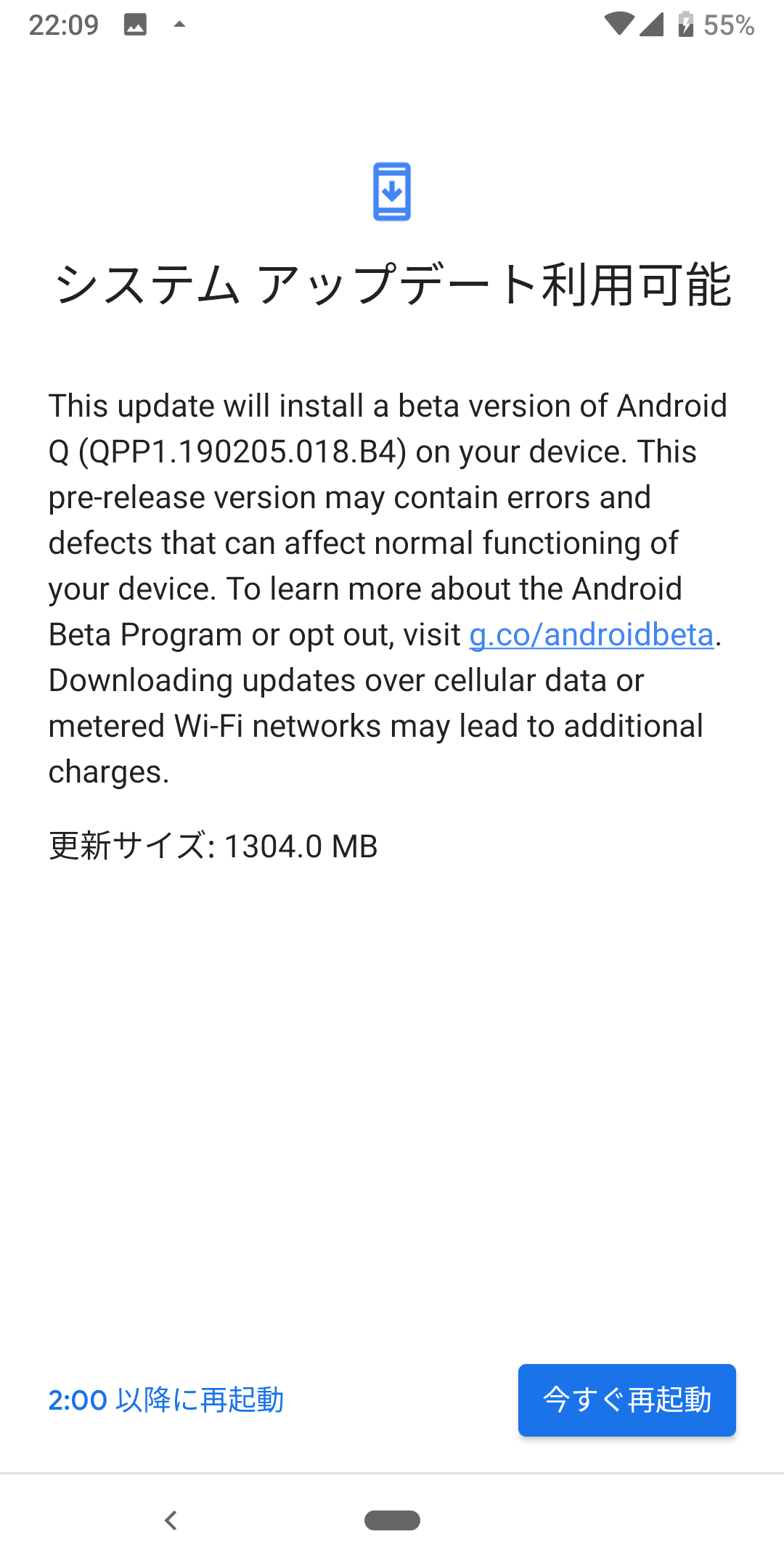Tap the home pill navigation handle

coord(392,1519)
